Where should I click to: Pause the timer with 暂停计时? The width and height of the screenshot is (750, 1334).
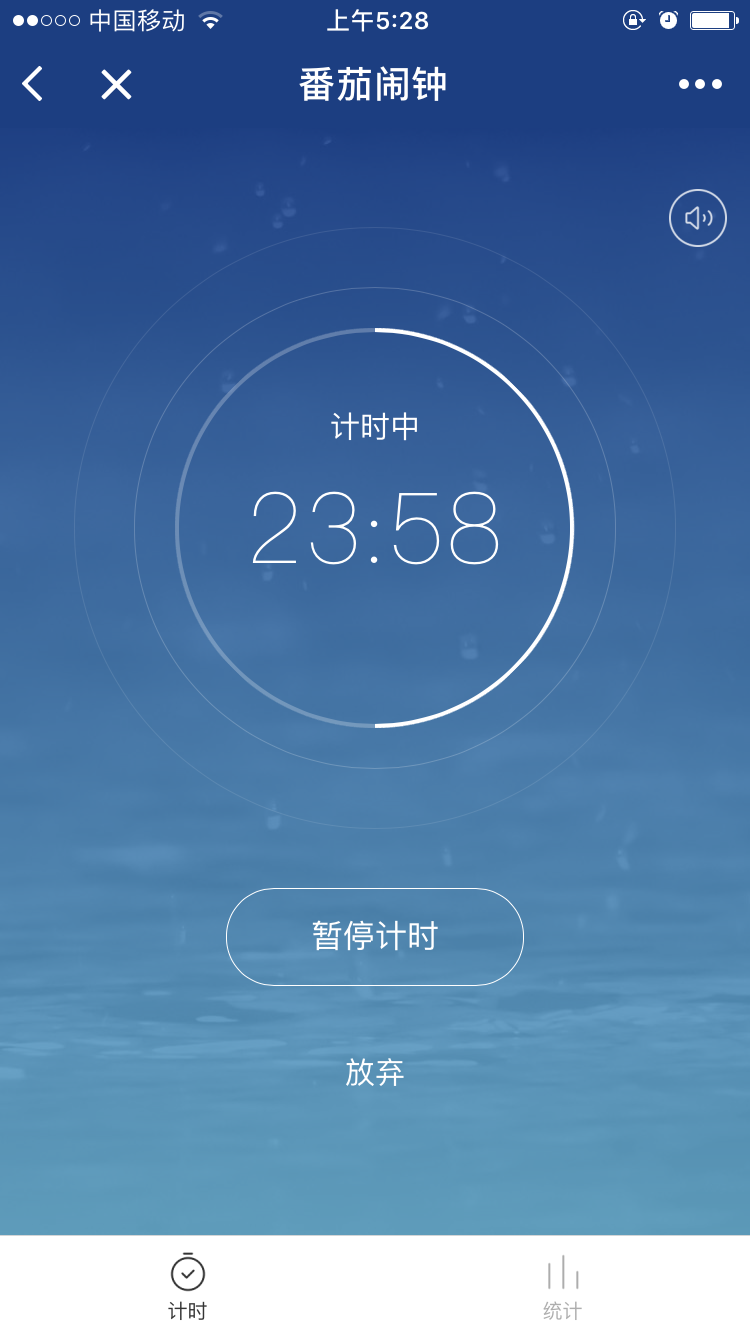(x=375, y=937)
